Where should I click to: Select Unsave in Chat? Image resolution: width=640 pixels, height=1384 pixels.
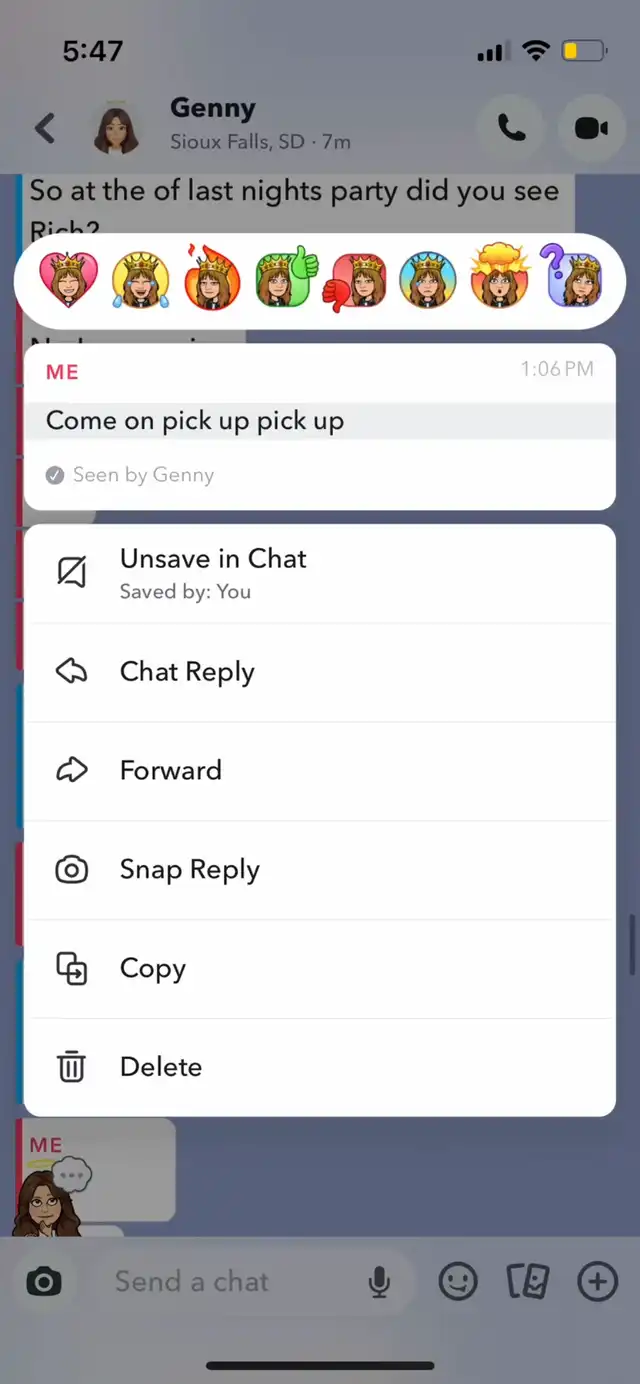click(x=320, y=573)
